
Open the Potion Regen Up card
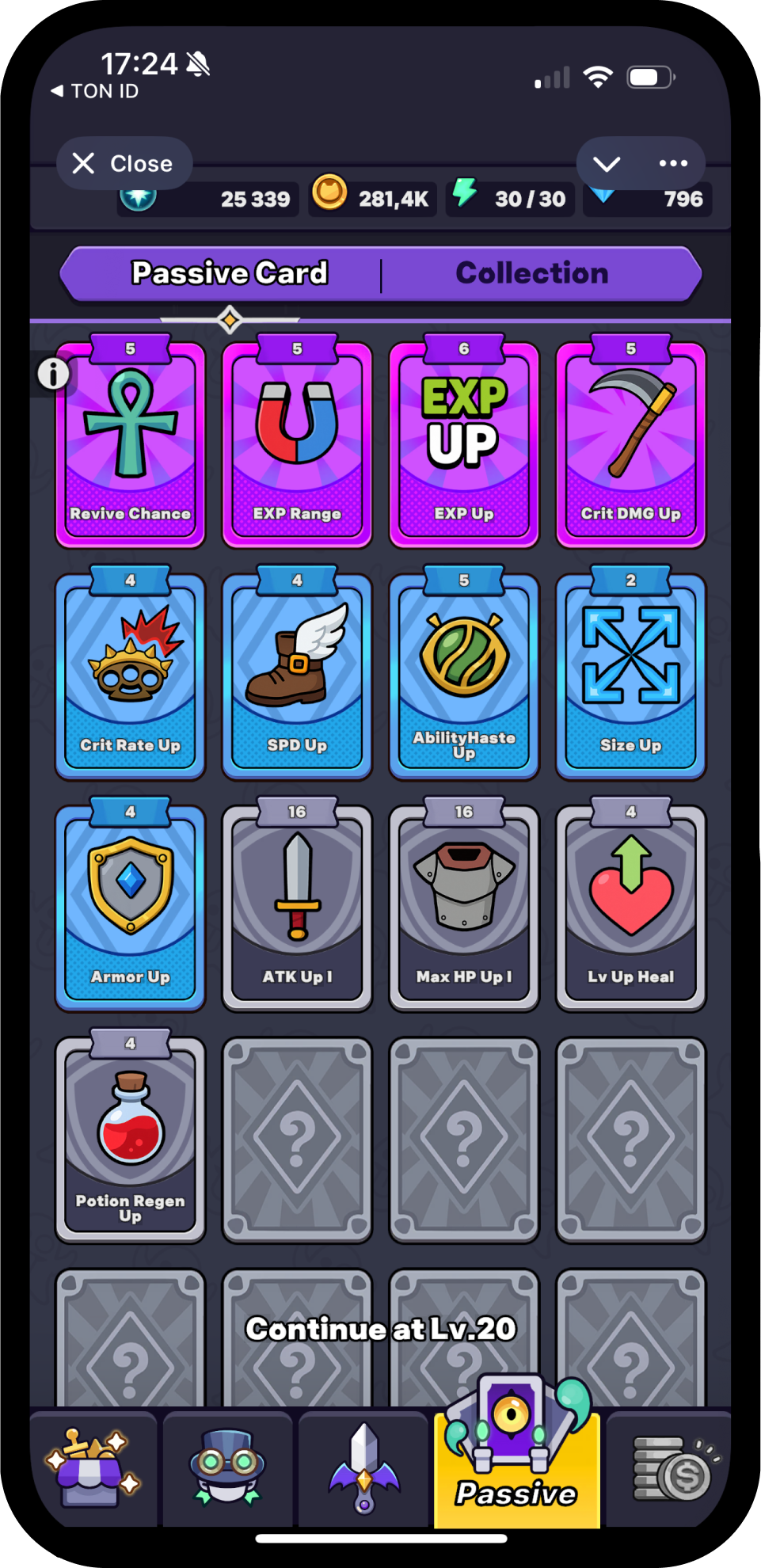click(x=131, y=1137)
